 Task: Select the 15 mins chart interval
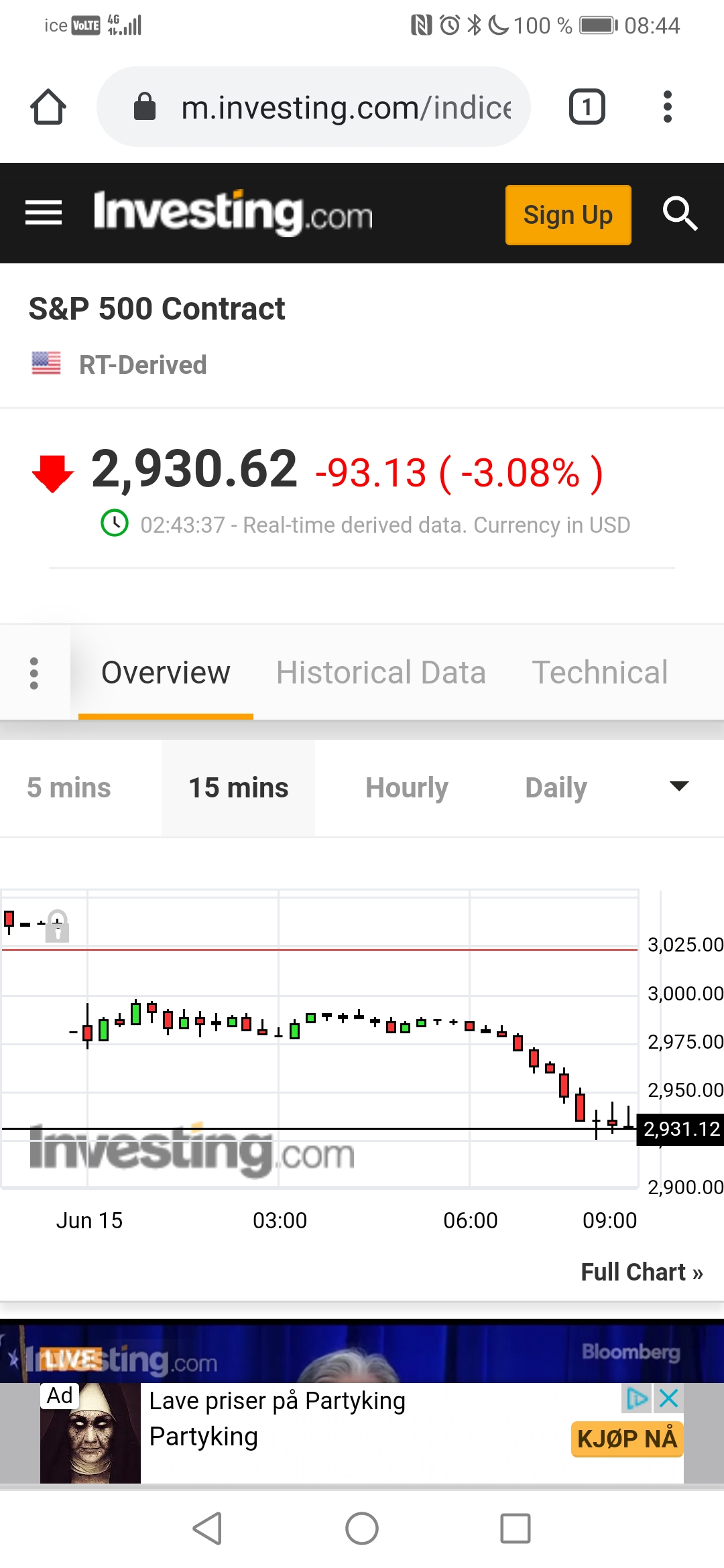point(239,788)
